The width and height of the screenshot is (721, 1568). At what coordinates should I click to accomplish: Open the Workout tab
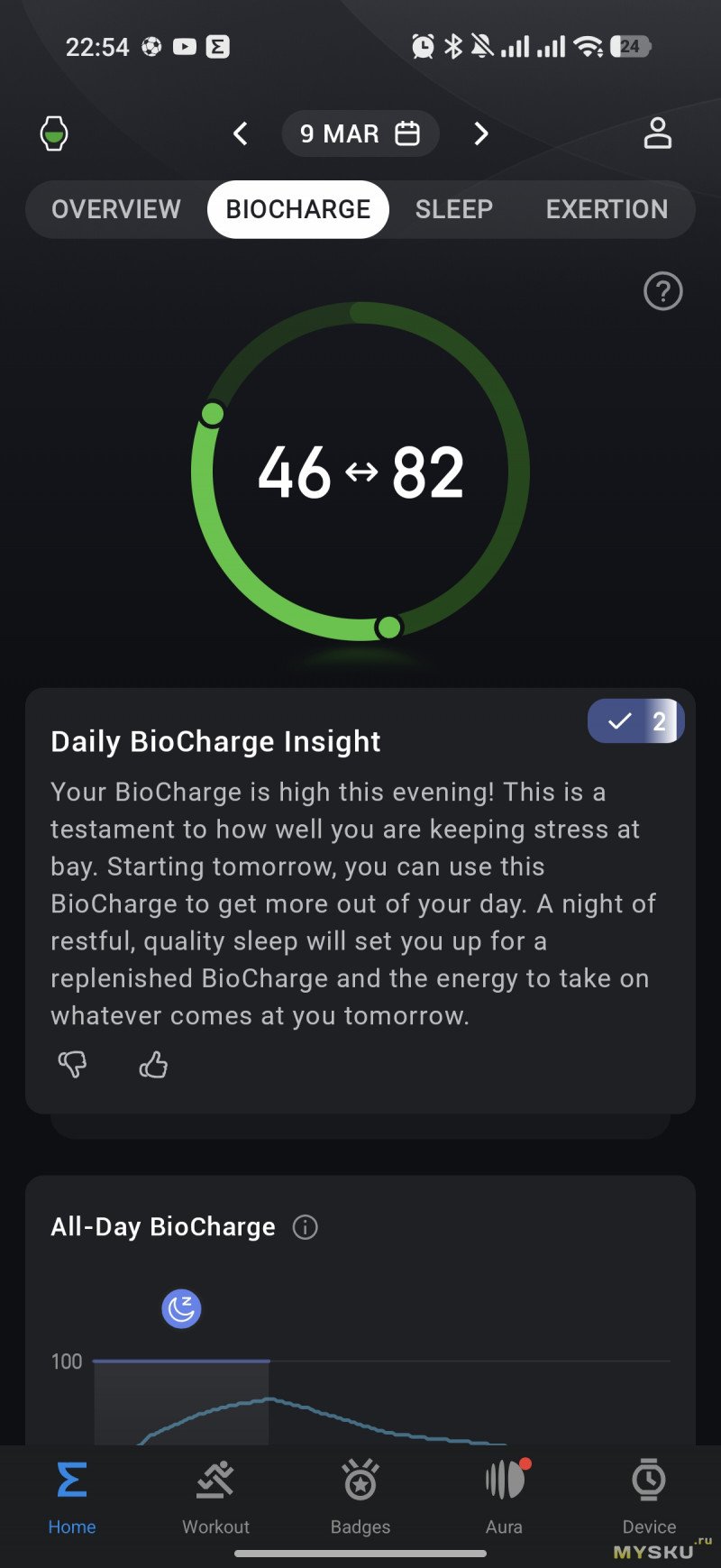tap(215, 1498)
